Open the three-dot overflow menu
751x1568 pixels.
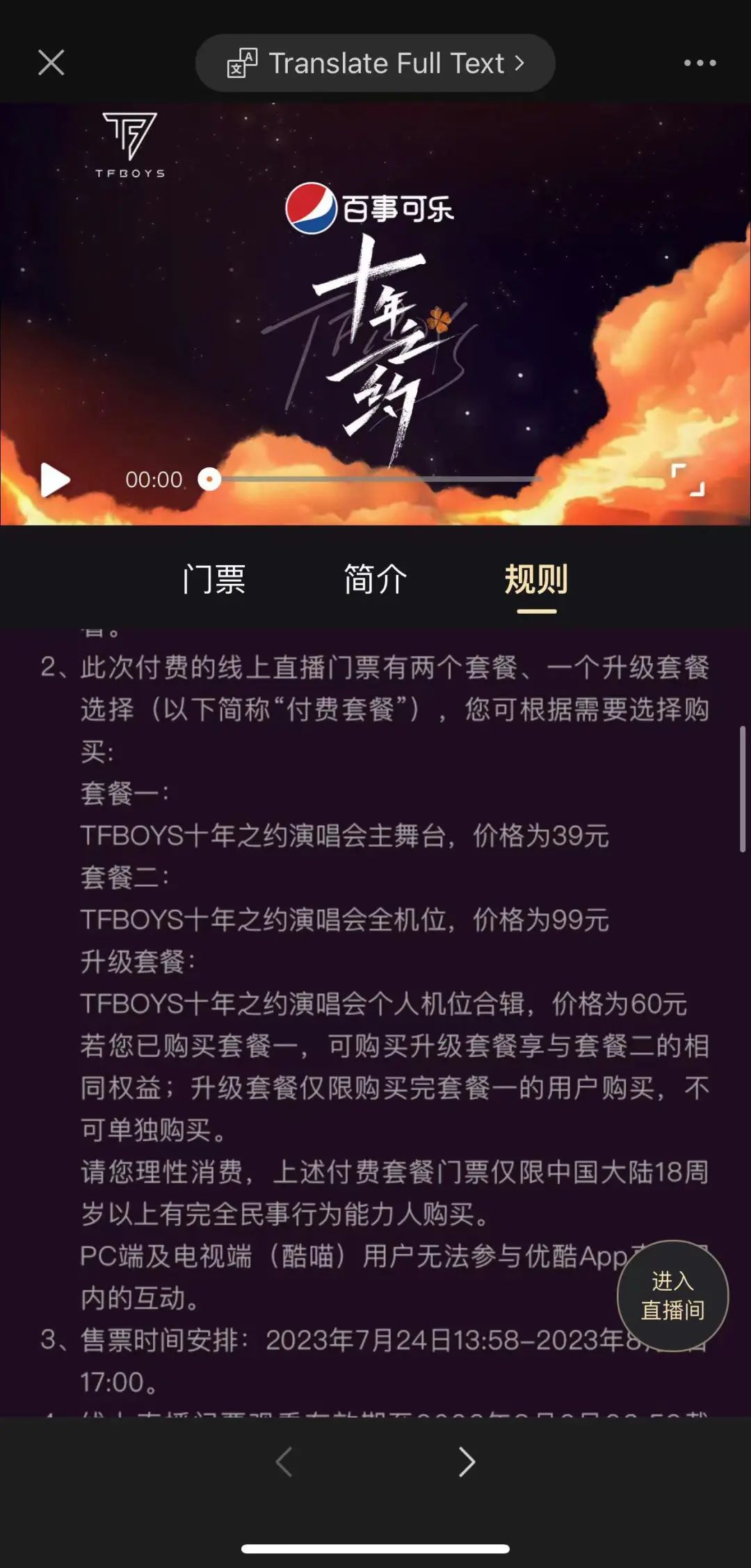(x=700, y=63)
